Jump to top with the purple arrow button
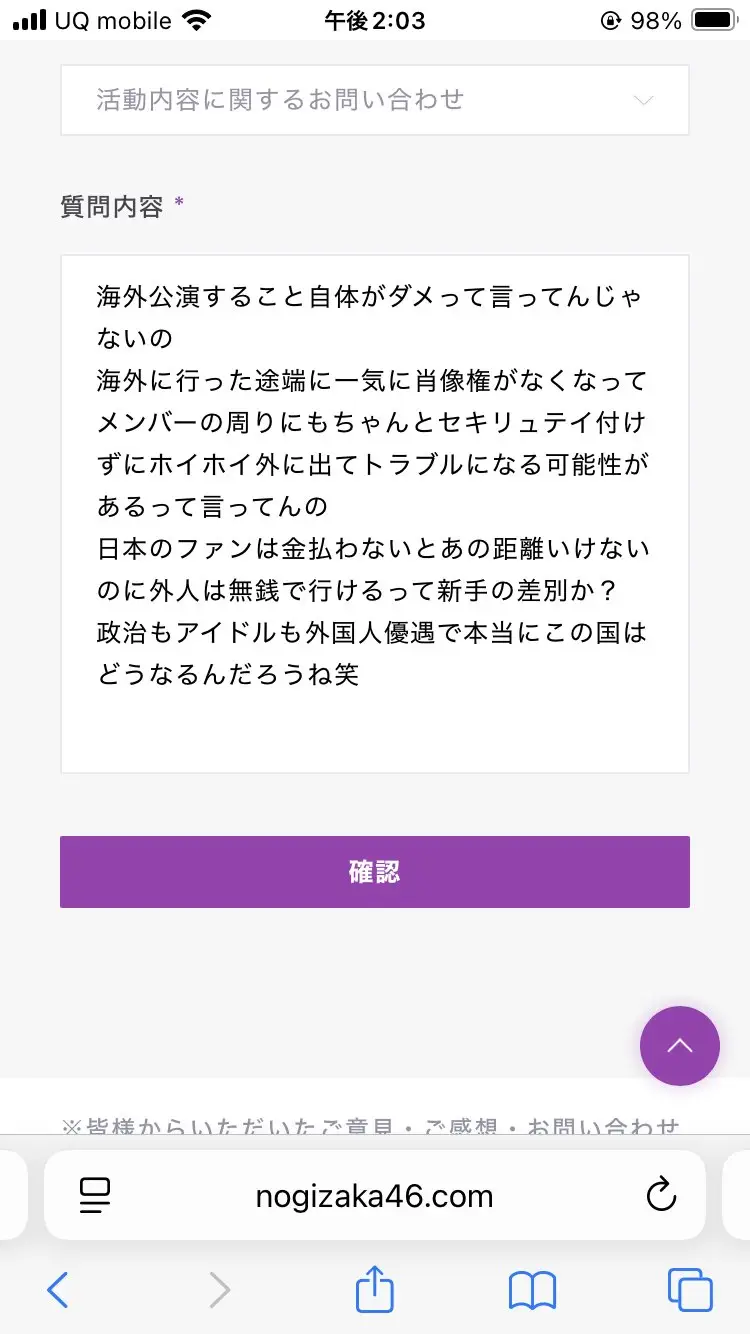The width and height of the screenshot is (750, 1334). click(679, 1046)
